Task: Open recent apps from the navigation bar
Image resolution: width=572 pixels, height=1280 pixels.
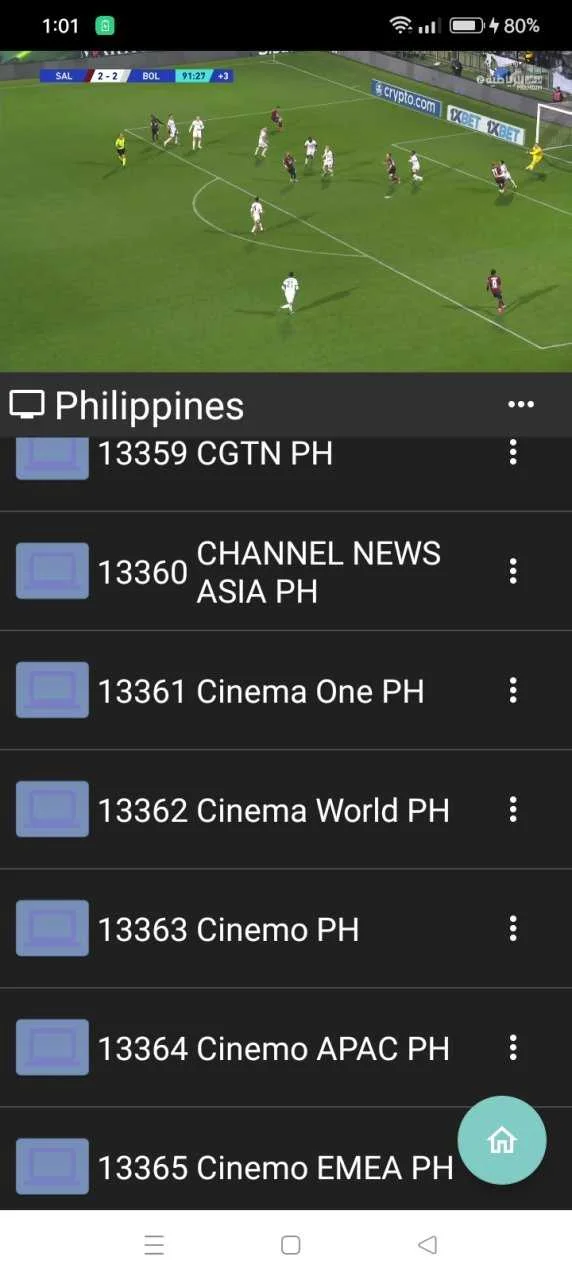Action: click(154, 1245)
